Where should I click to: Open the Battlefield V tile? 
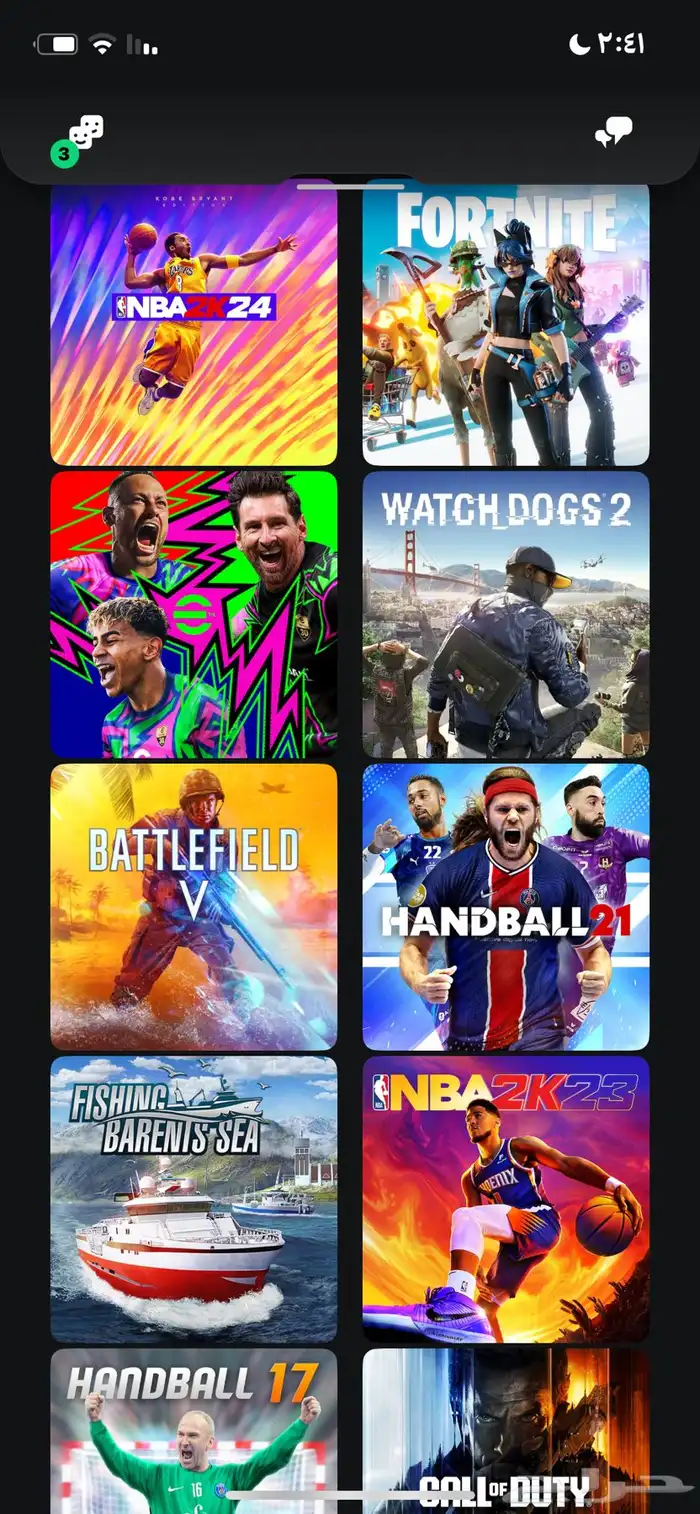pyautogui.click(x=194, y=906)
